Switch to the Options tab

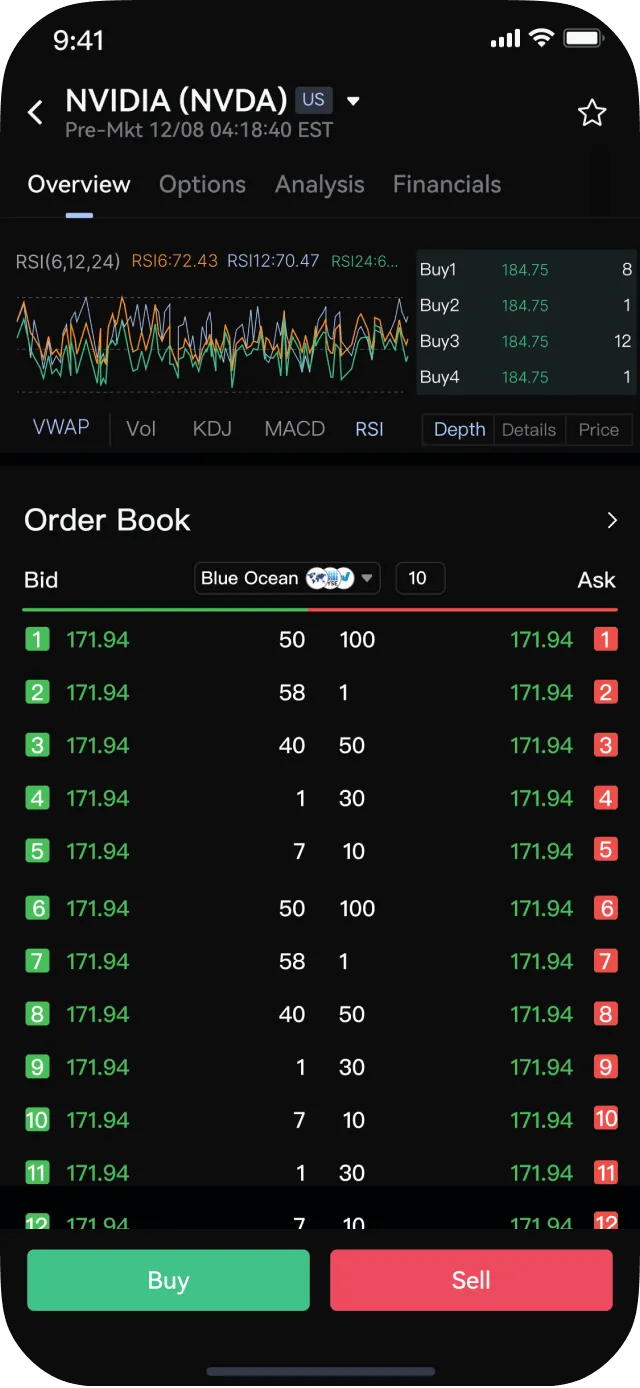[202, 184]
